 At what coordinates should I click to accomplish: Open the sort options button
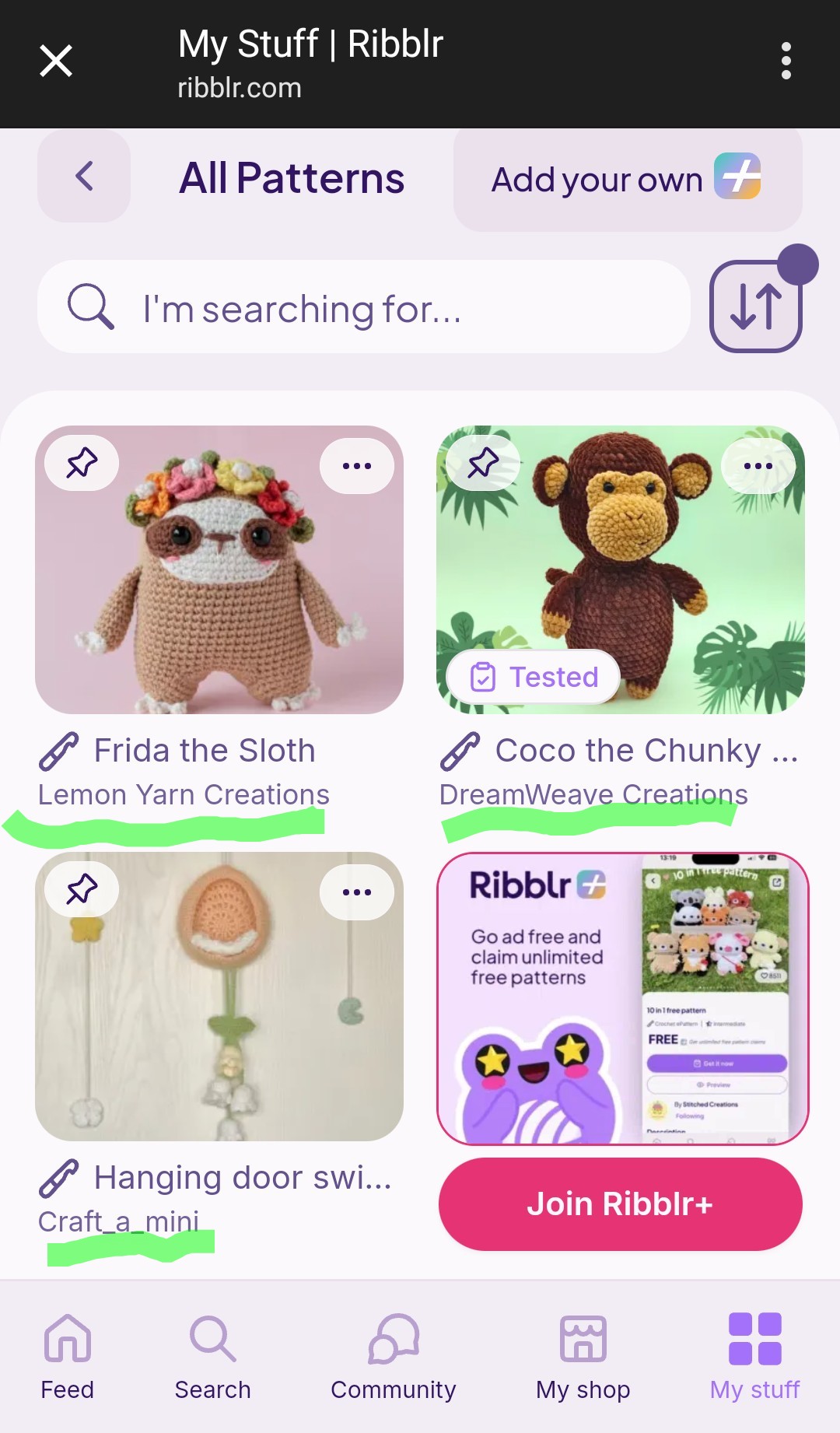(756, 306)
